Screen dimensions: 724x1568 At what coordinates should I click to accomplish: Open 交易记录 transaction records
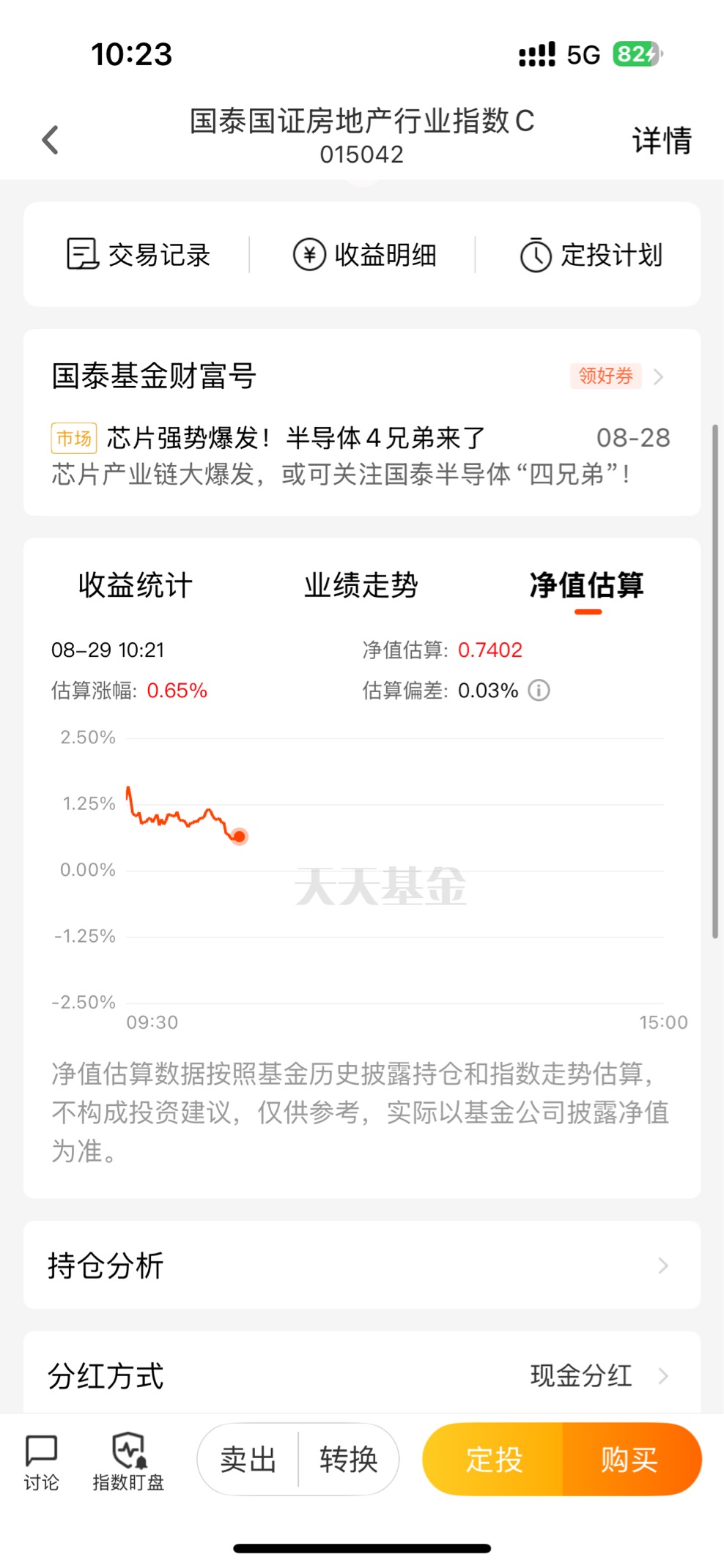click(x=138, y=255)
